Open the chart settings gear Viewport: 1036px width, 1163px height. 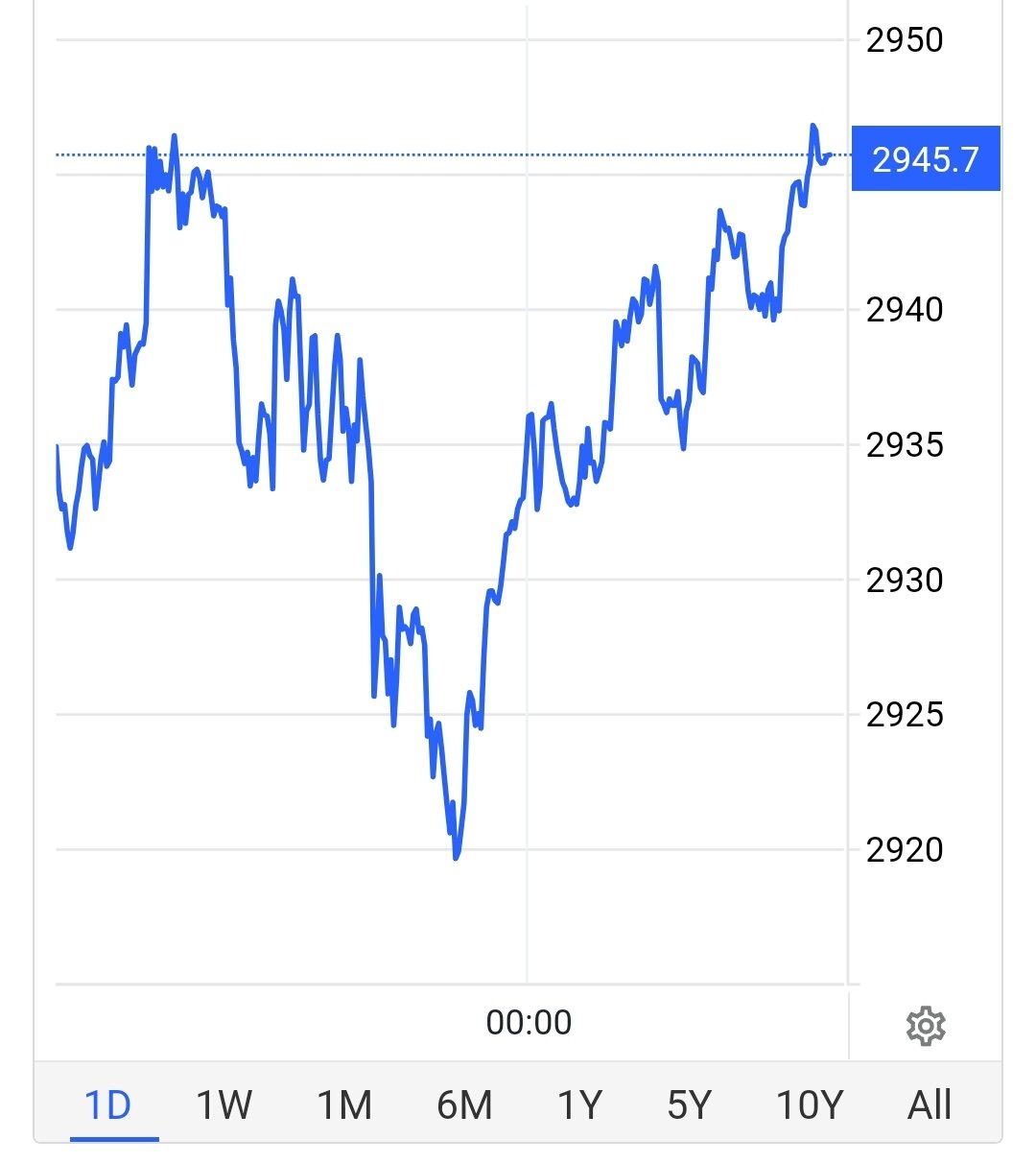tap(926, 1026)
